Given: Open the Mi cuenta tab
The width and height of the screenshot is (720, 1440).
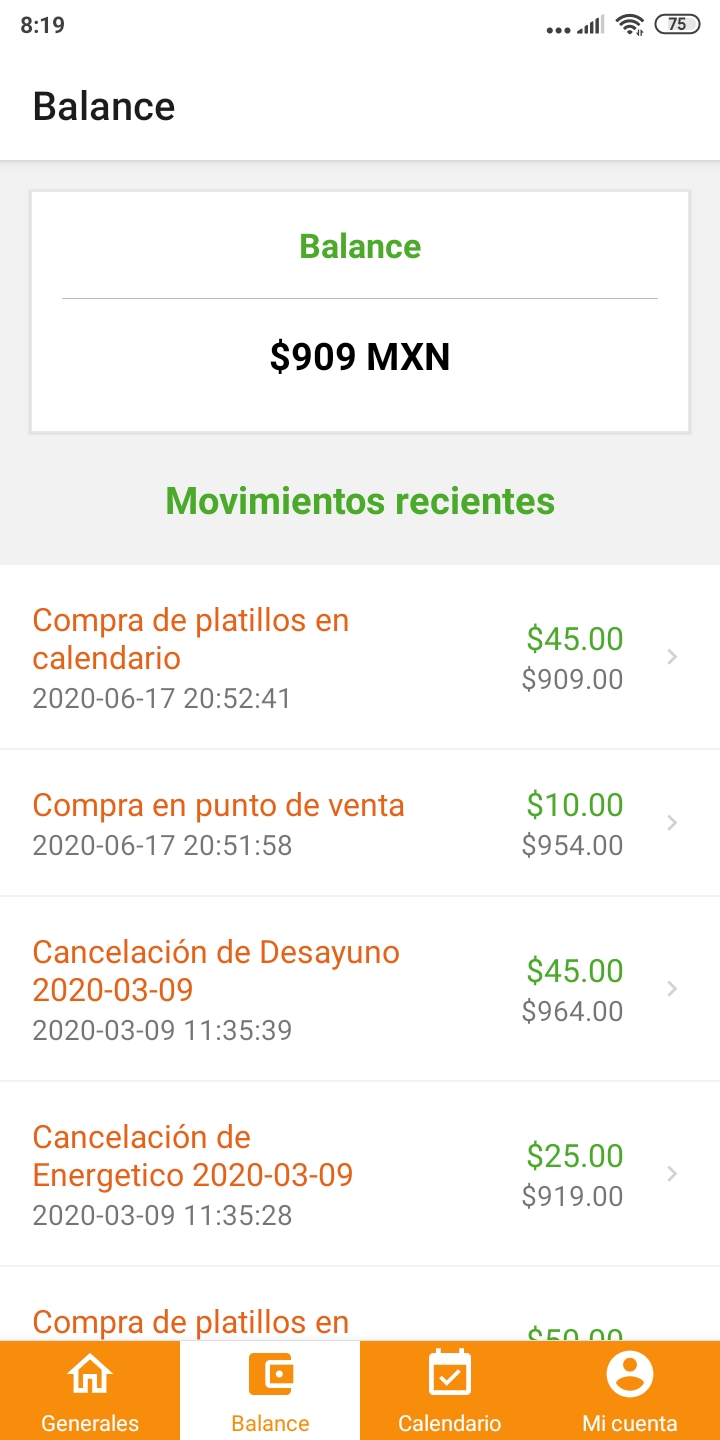Looking at the screenshot, I should click(x=630, y=1391).
